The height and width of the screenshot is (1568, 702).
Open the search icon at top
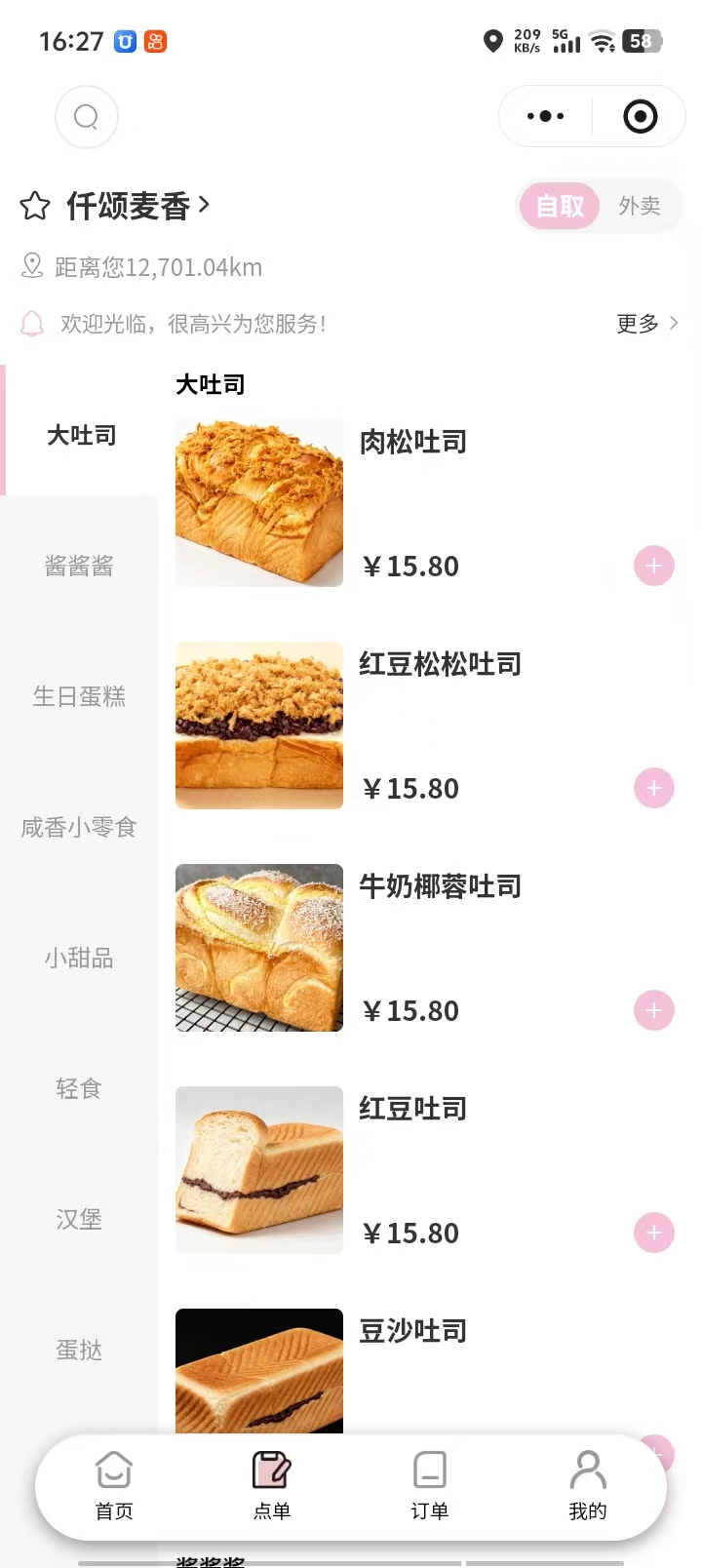[x=87, y=117]
